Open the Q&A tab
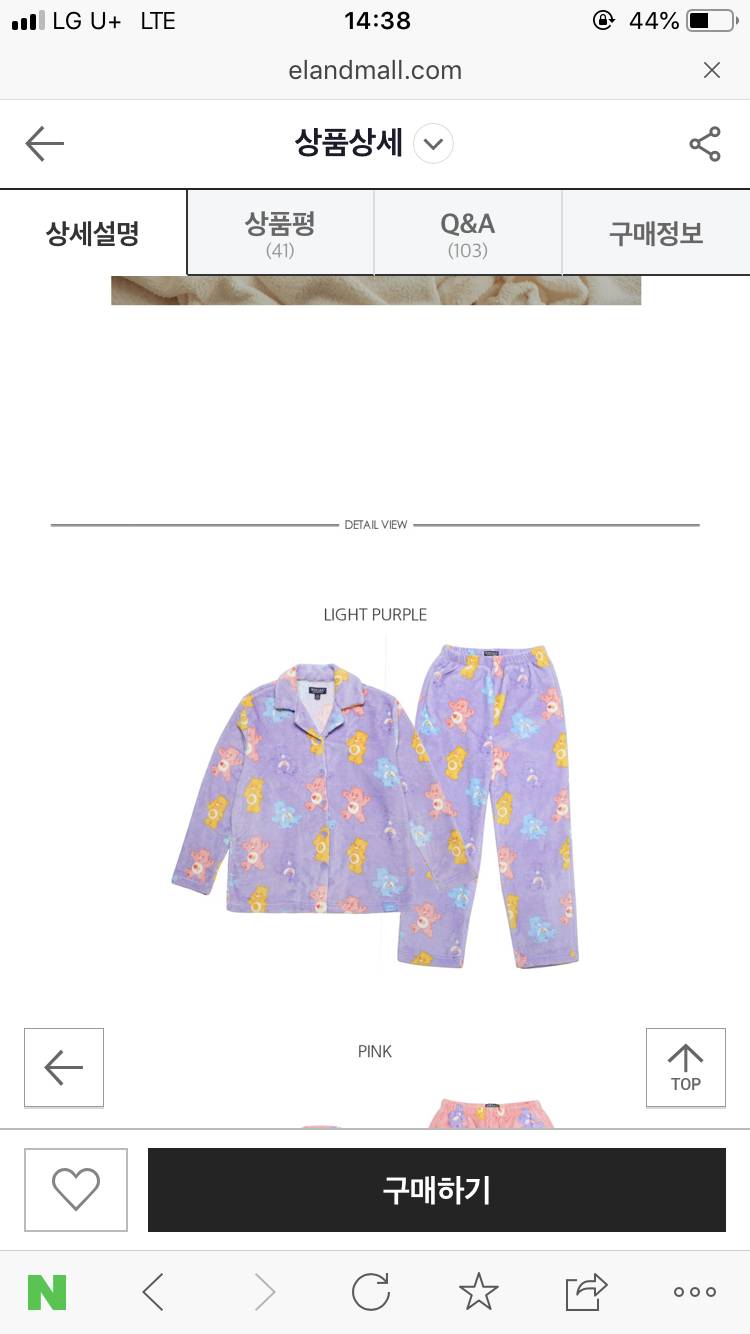The height and width of the screenshot is (1334, 750). click(467, 233)
